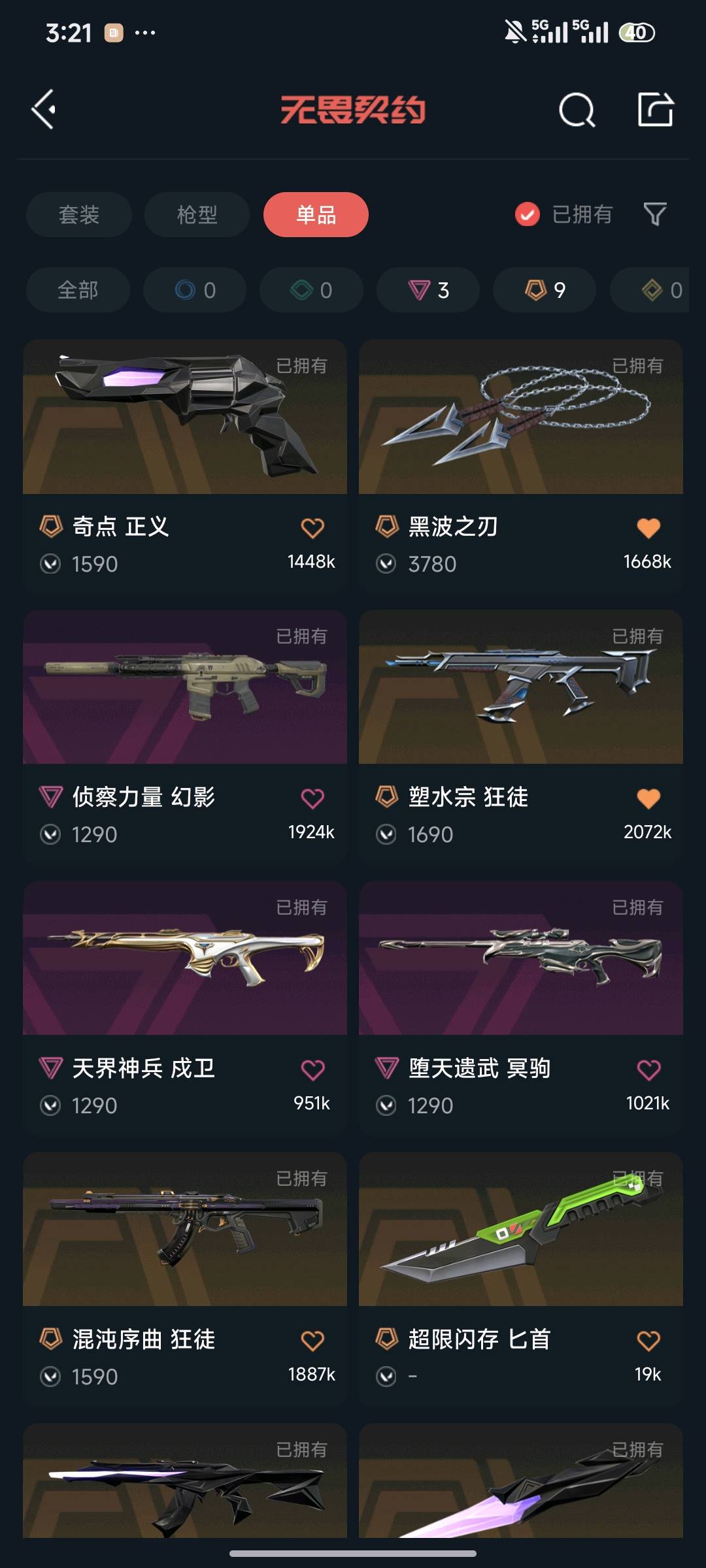Filter by the purple tier chip showing 3
Image resolution: width=706 pixels, height=1568 pixels.
428,289
